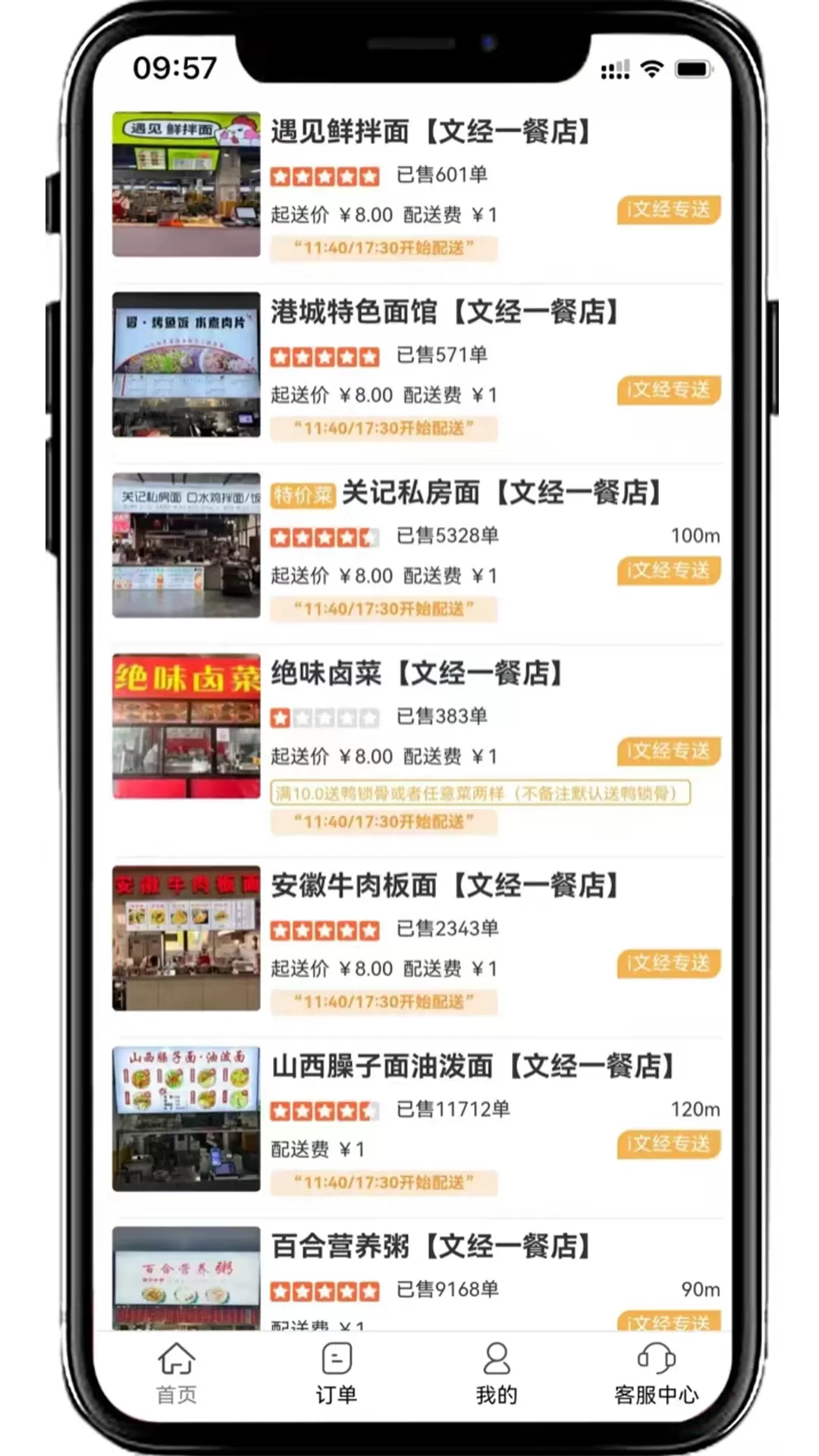Open 港城特色面馆 restaurant listing
The height and width of the screenshot is (1456, 819).
(x=444, y=312)
